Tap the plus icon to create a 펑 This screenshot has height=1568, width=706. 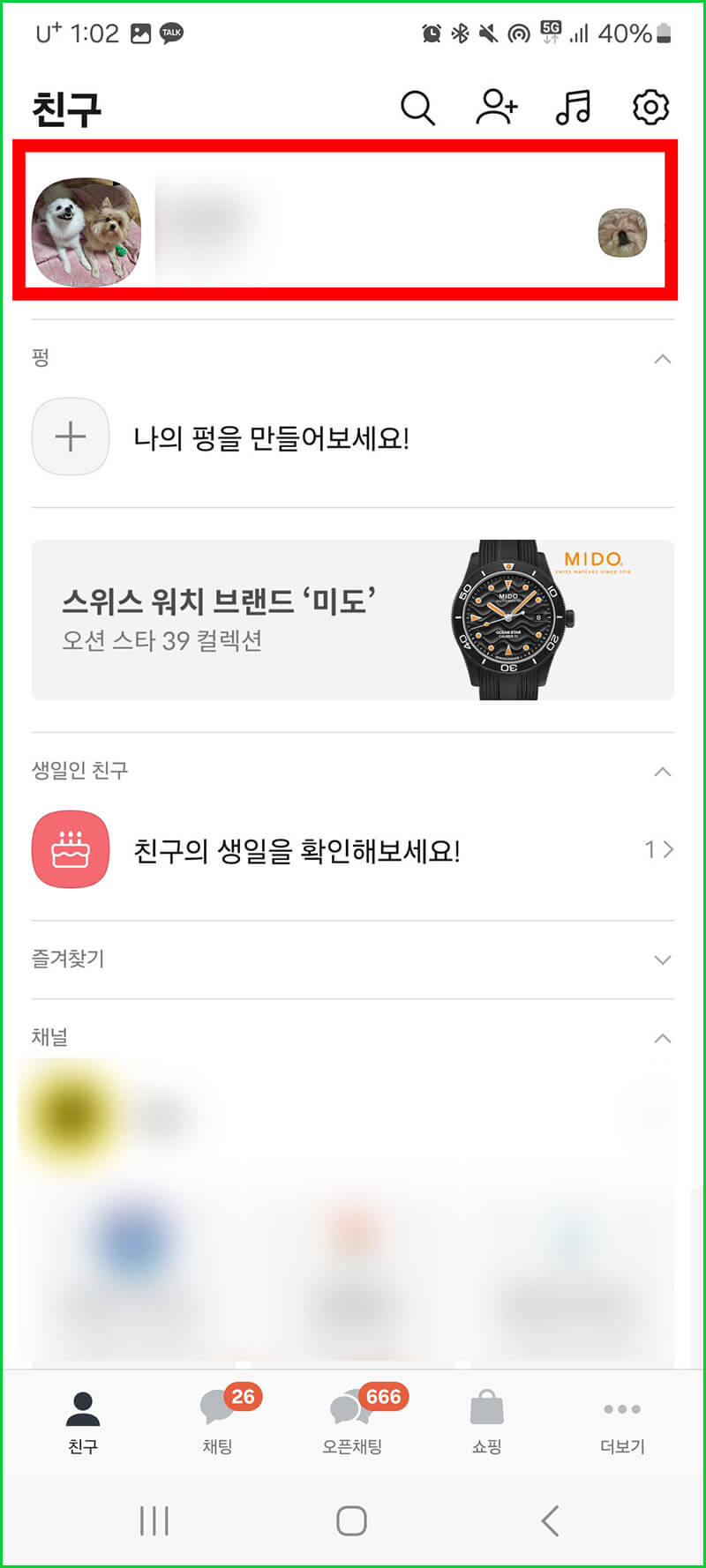coord(71,436)
